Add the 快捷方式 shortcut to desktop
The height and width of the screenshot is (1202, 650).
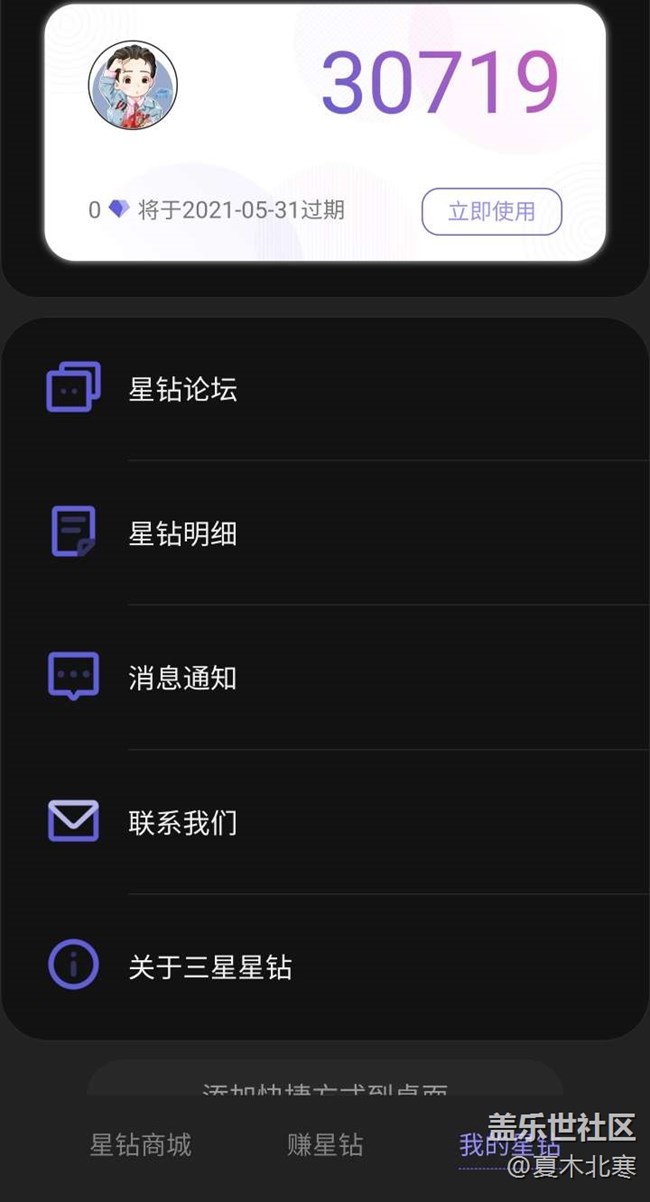[x=325, y=1086]
